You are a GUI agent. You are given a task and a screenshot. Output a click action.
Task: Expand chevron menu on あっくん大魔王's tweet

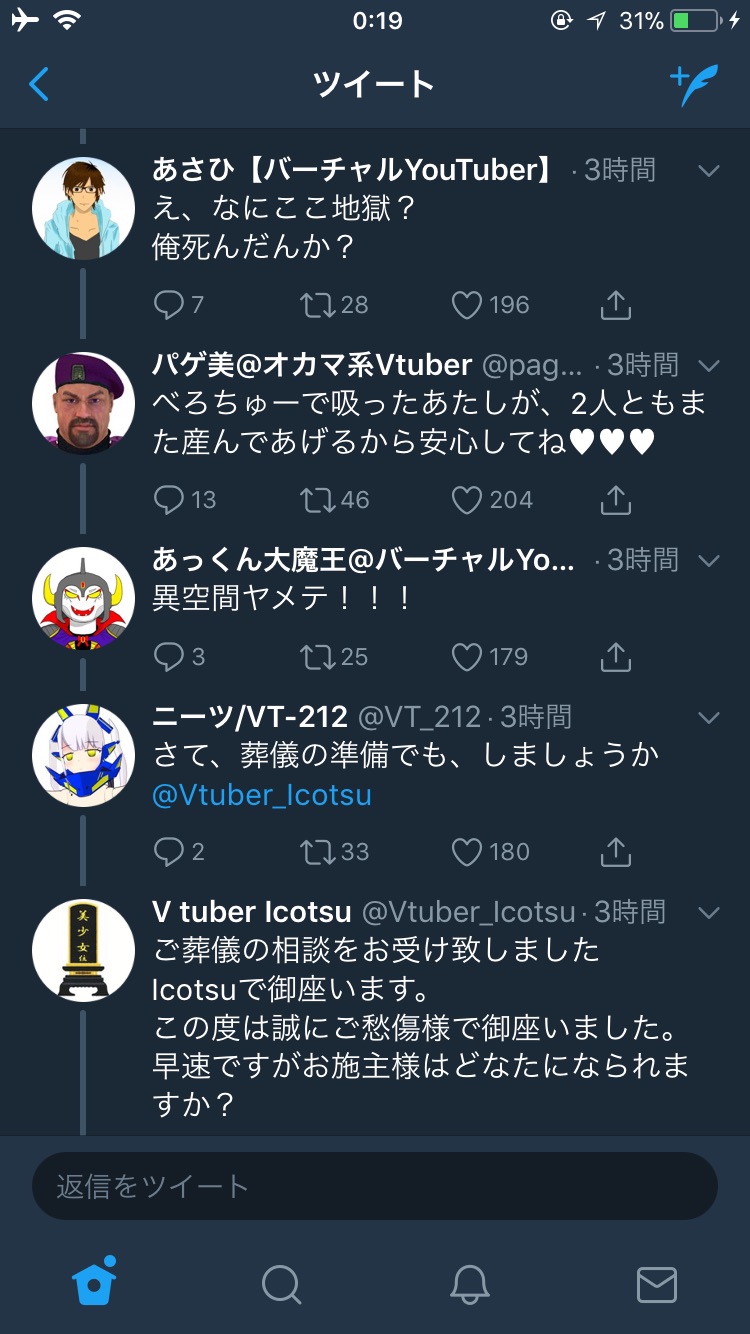[x=709, y=561]
